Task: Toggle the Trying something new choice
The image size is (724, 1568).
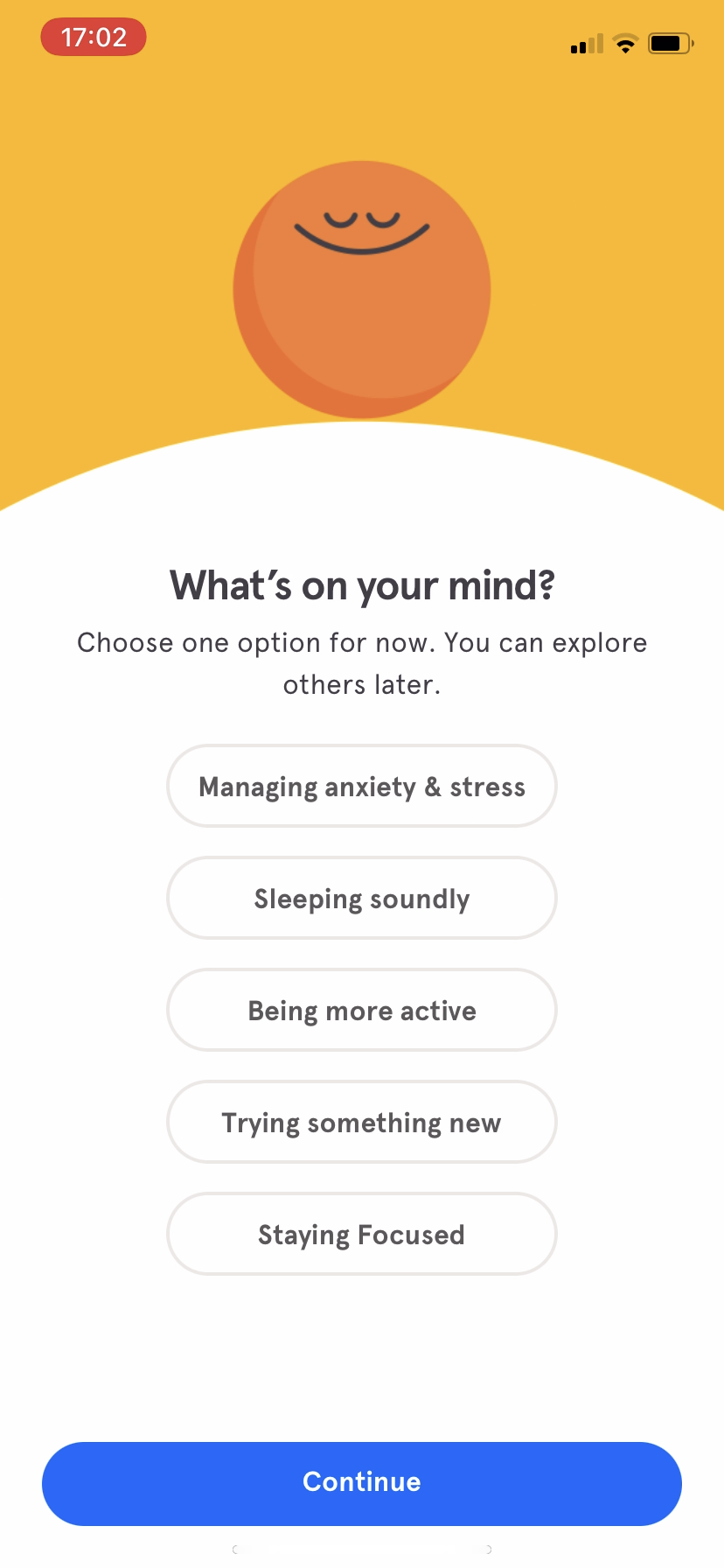Action: coord(362,1122)
